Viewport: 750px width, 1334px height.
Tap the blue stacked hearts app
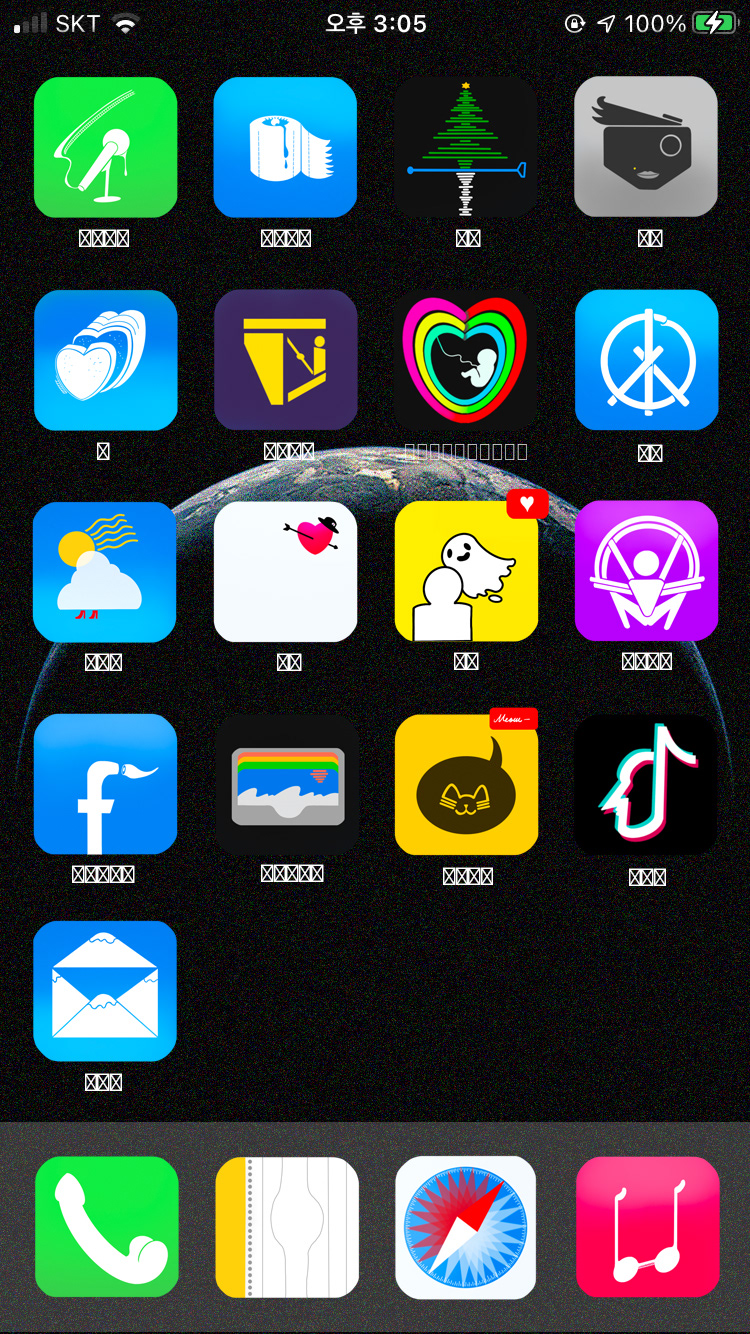click(105, 360)
